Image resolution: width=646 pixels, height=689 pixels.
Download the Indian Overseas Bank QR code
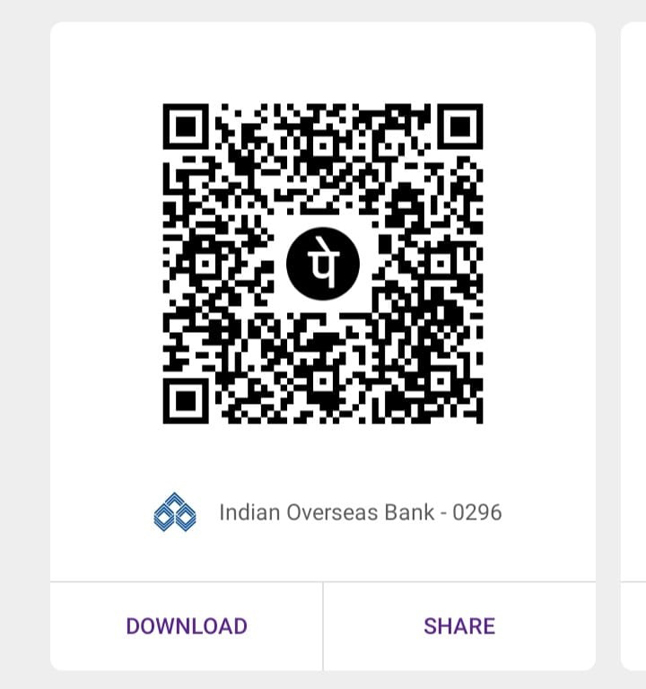pyautogui.click(x=187, y=626)
